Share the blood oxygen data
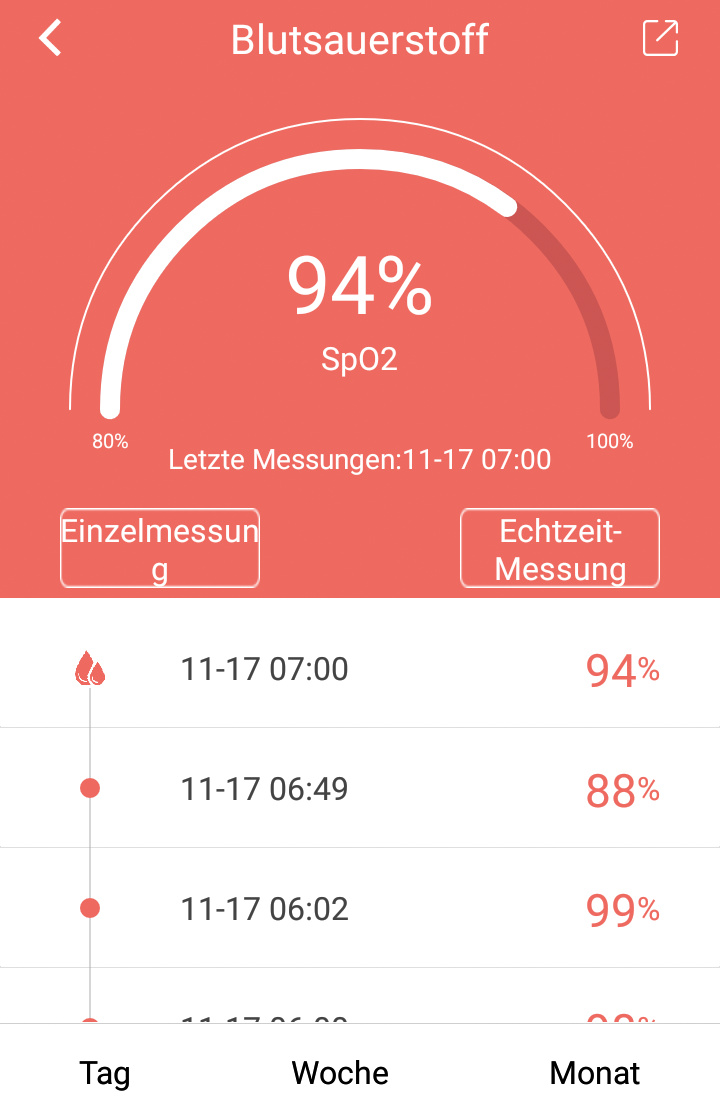This screenshot has width=720, height=1117. coord(660,38)
